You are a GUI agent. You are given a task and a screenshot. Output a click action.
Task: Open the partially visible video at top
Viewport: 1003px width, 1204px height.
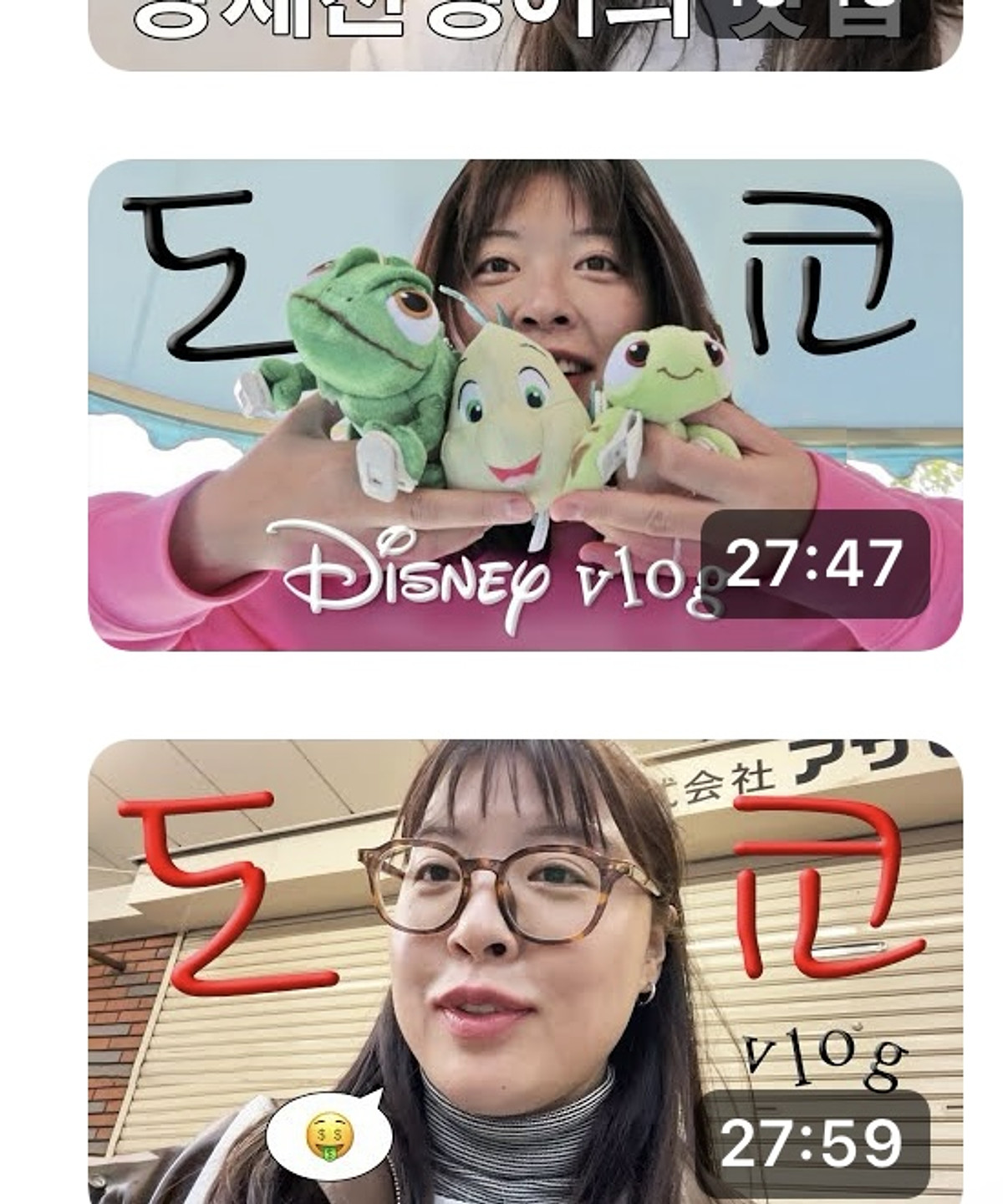point(525,35)
